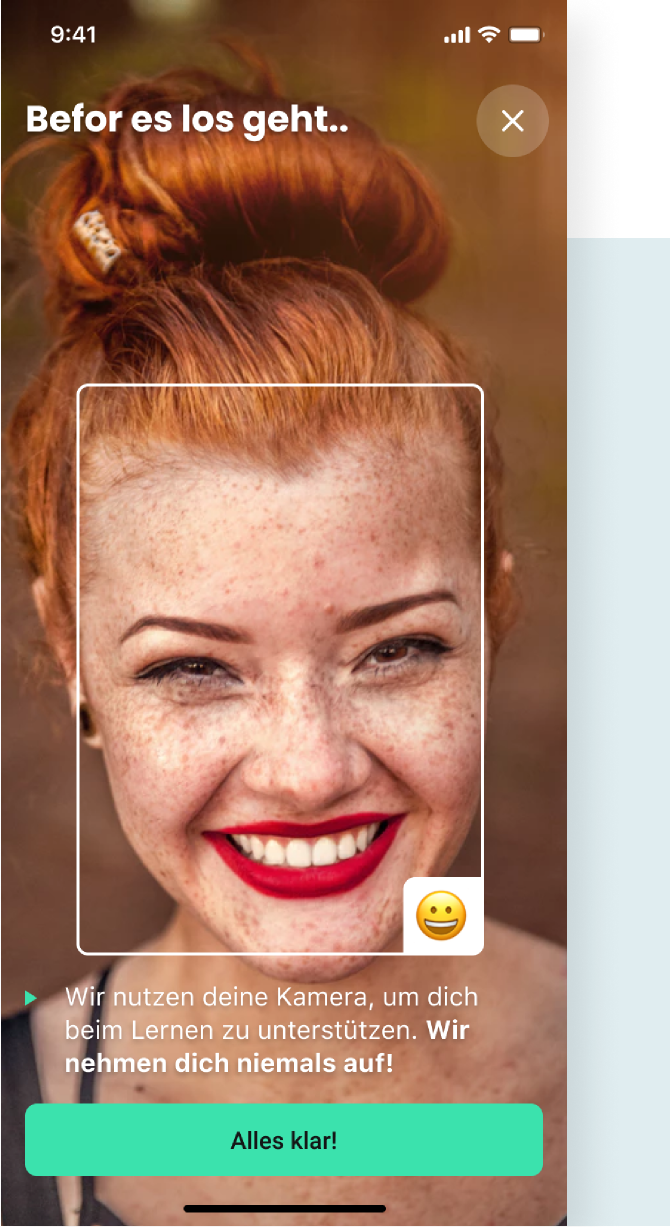Screen dimensions: 670x1227
Task: Close the camera intro screen
Action: point(512,121)
